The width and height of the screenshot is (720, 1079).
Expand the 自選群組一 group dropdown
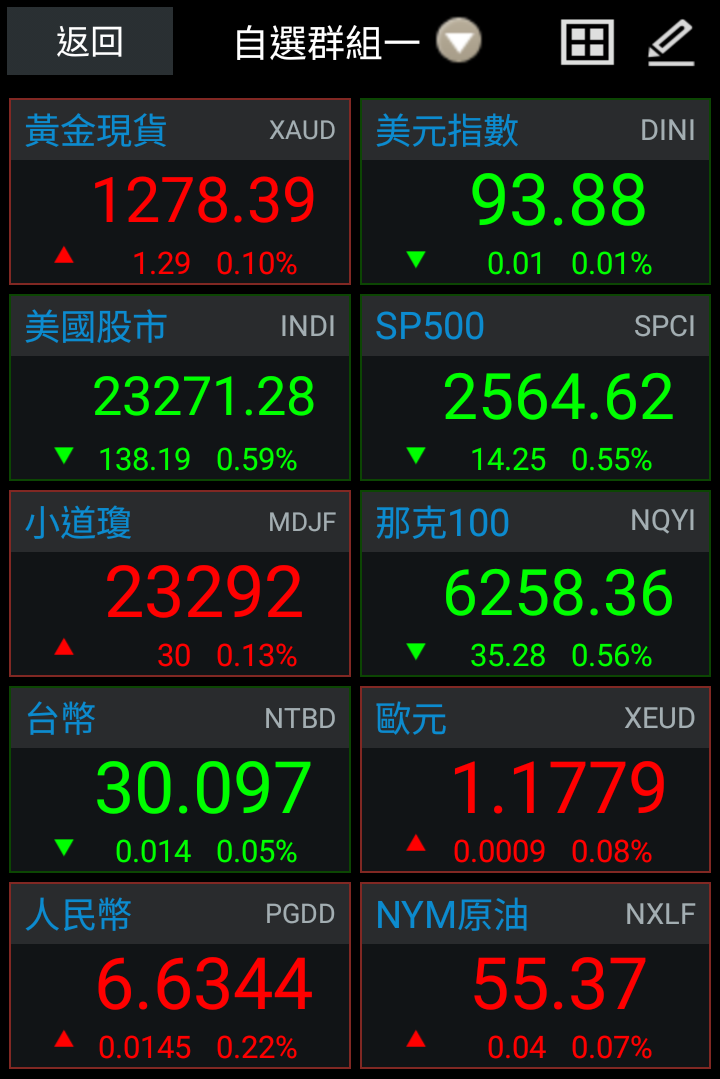pos(458,42)
